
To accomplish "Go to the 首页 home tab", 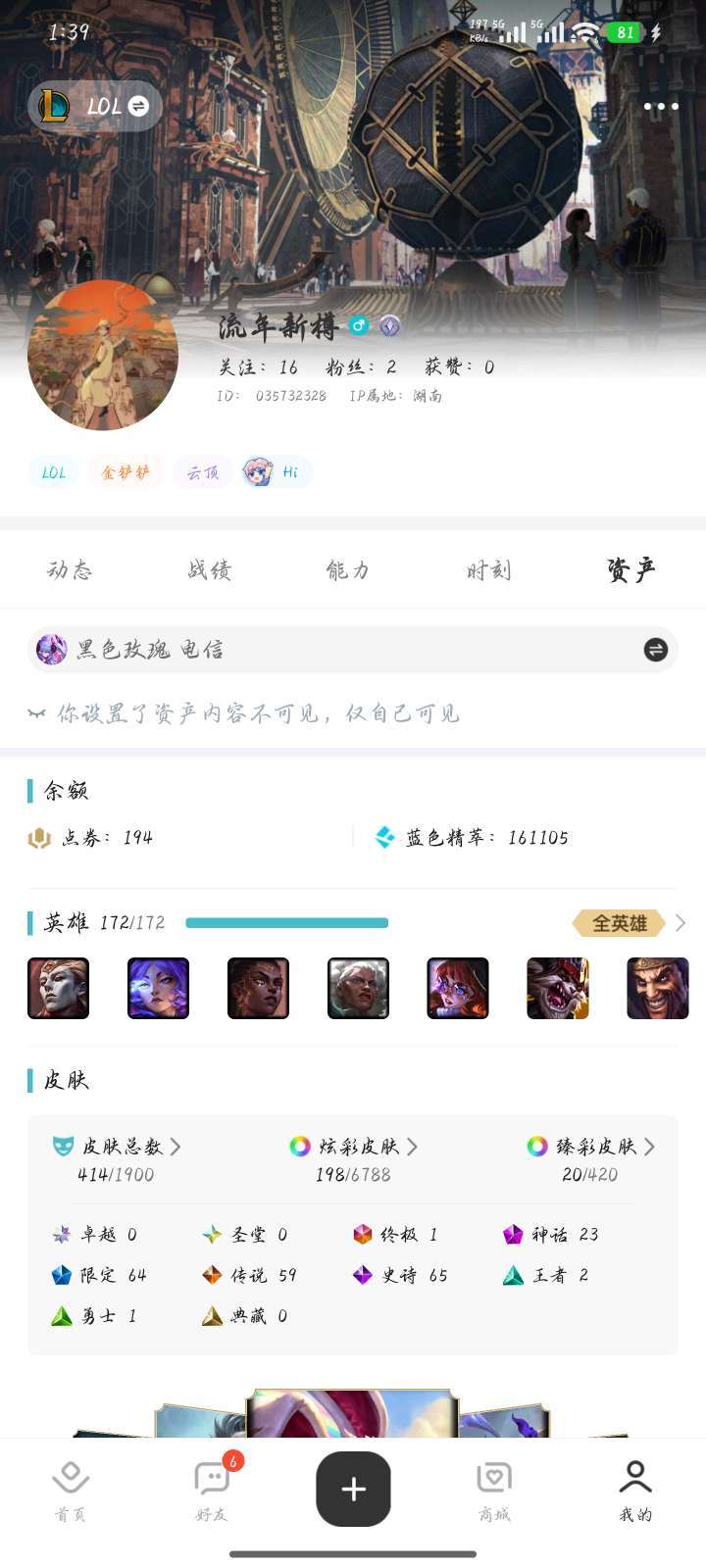I will tap(70, 1490).
